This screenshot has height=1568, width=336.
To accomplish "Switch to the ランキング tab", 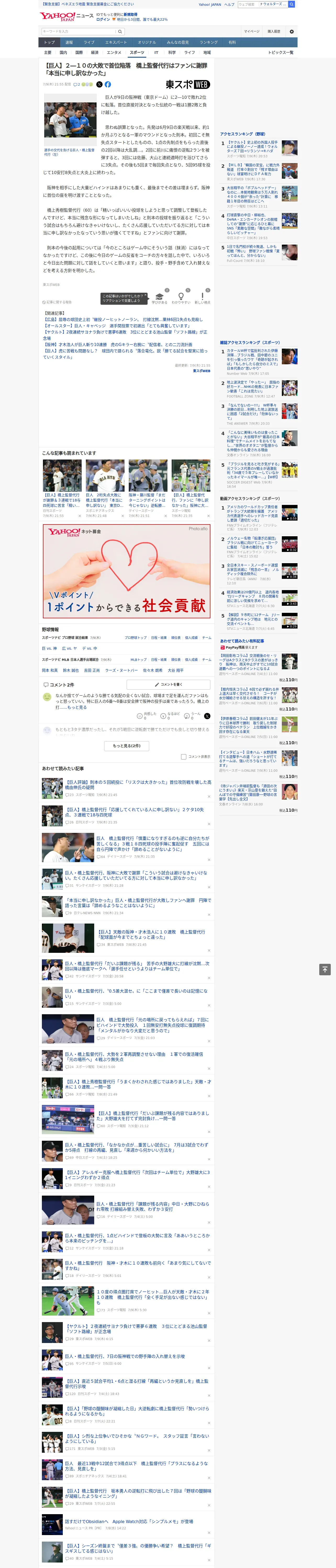I will (x=209, y=43).
